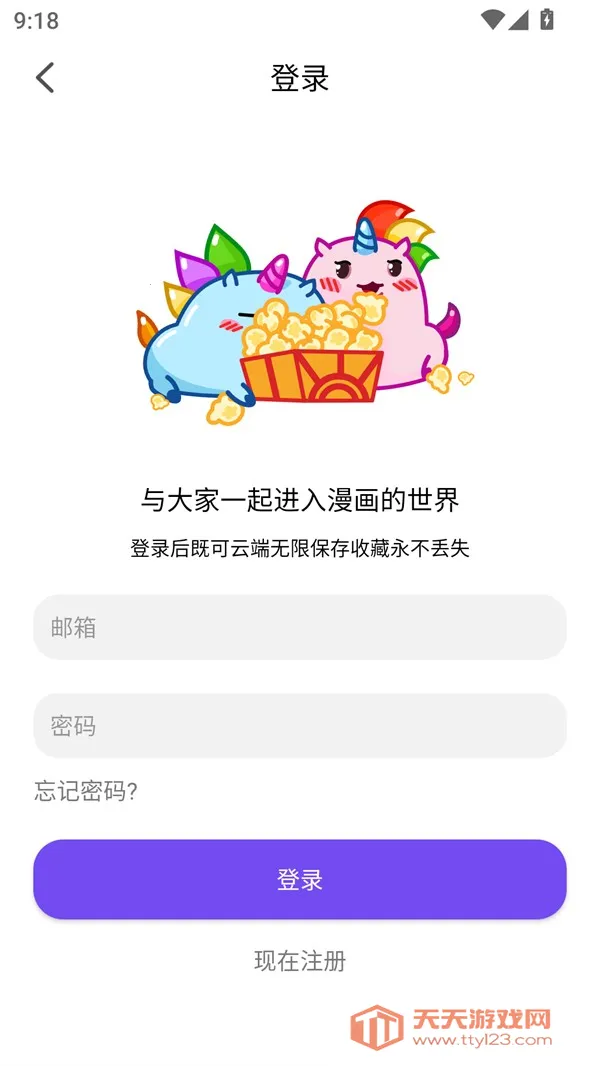Tap the purple 登录 button
This screenshot has height=1066, width=600.
point(300,879)
